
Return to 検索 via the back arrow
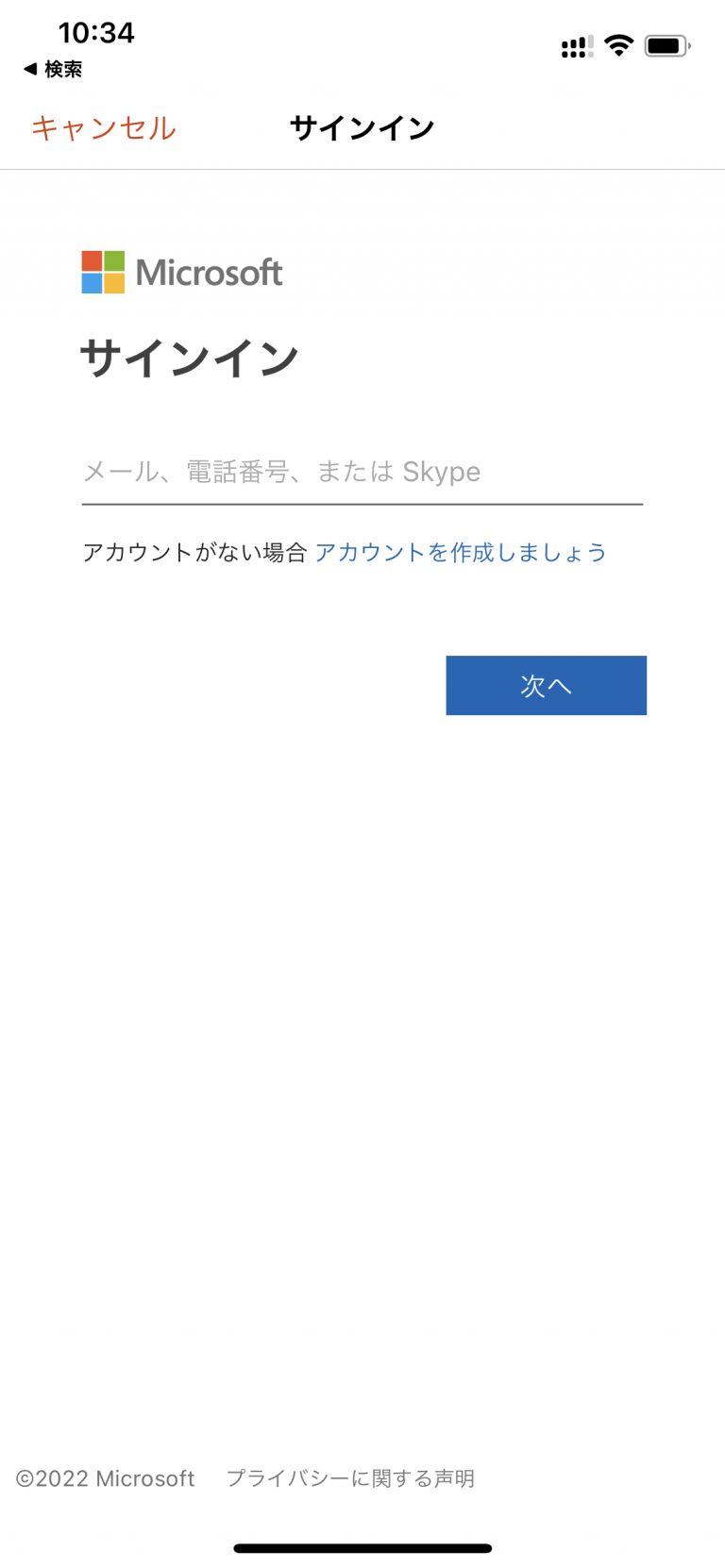[x=53, y=70]
